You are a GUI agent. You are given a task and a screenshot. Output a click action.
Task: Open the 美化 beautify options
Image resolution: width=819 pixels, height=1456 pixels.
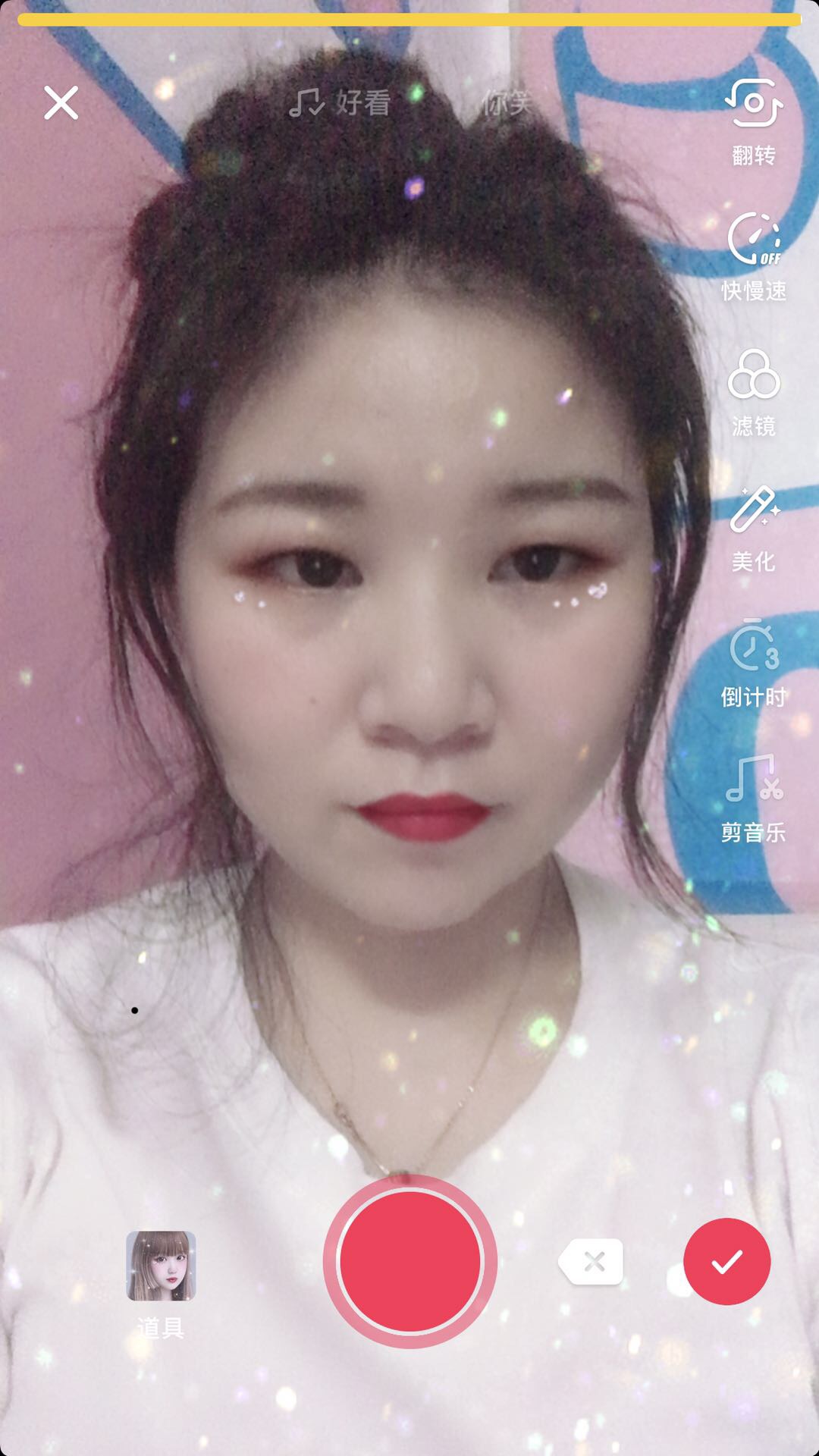pos(753,528)
